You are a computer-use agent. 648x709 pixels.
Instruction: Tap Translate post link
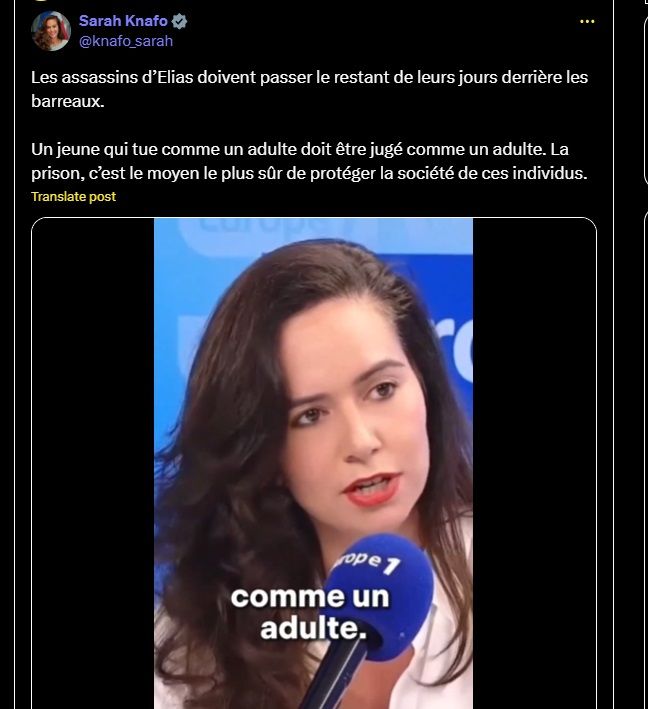(x=73, y=197)
